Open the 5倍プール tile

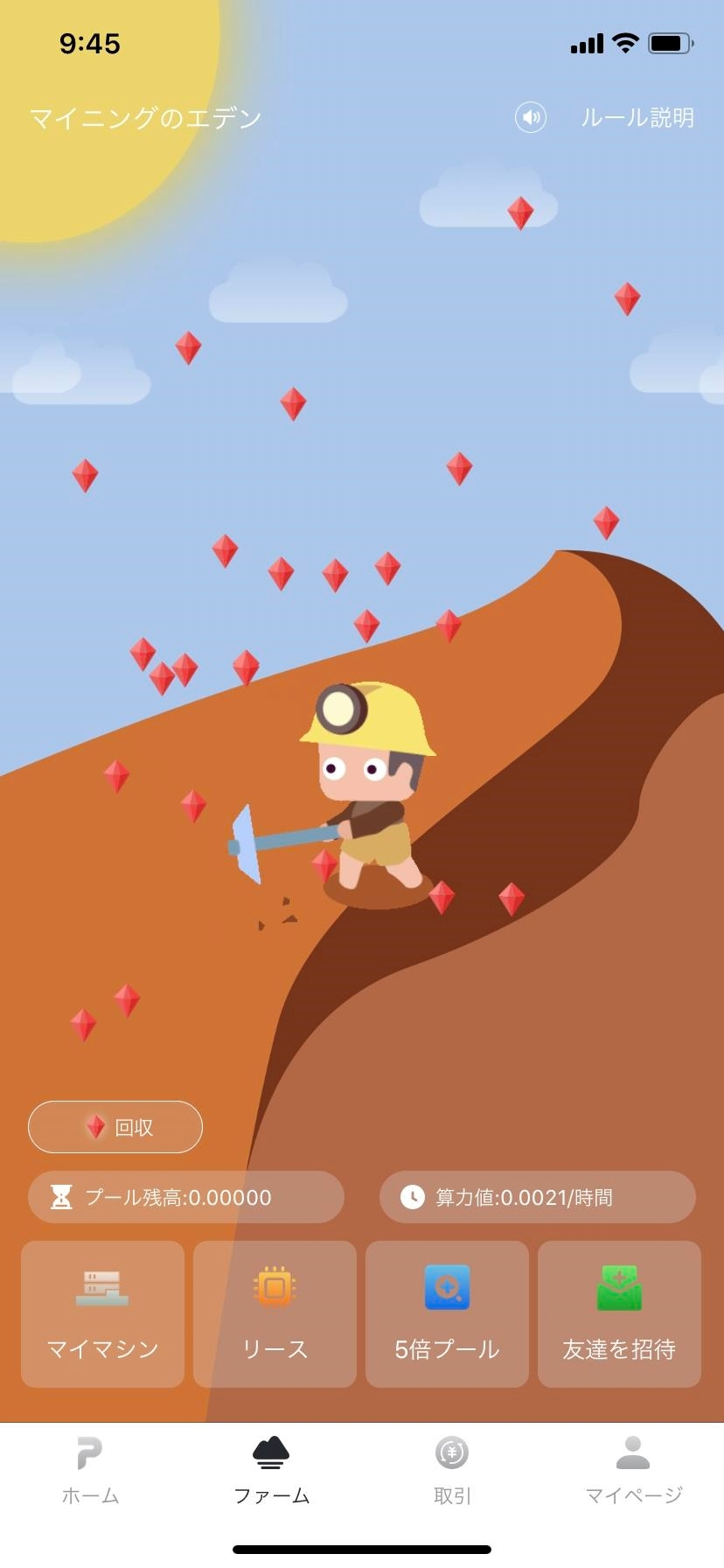click(x=447, y=1313)
